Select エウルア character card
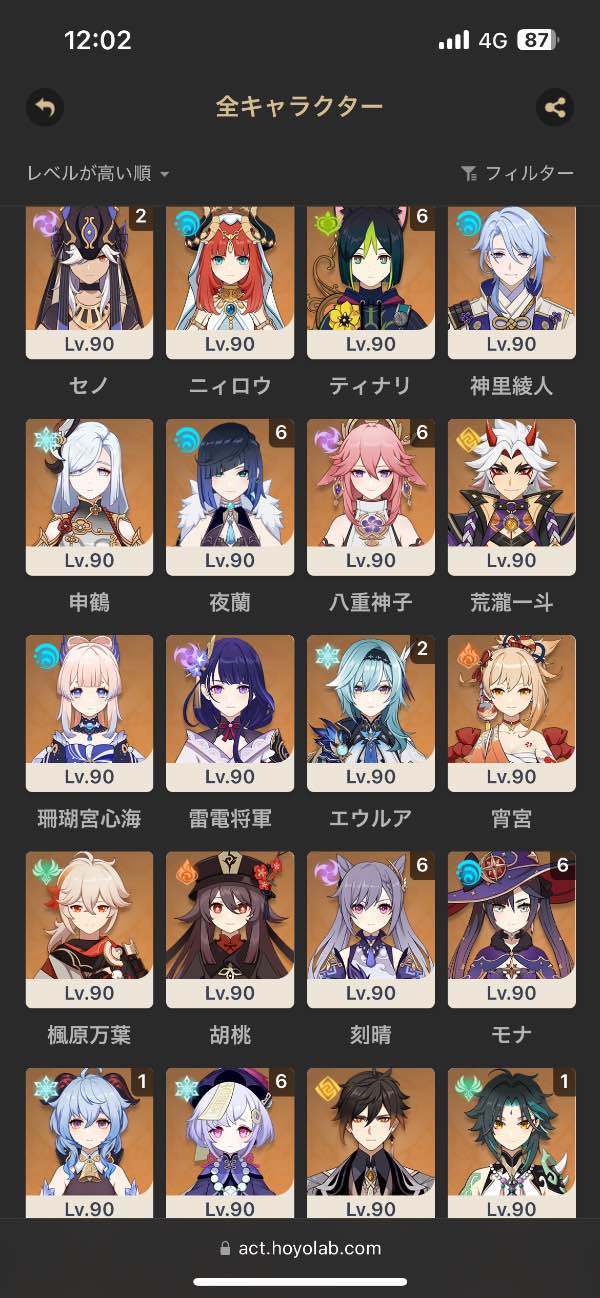Viewport: 600px width, 1298px height. coord(371,713)
